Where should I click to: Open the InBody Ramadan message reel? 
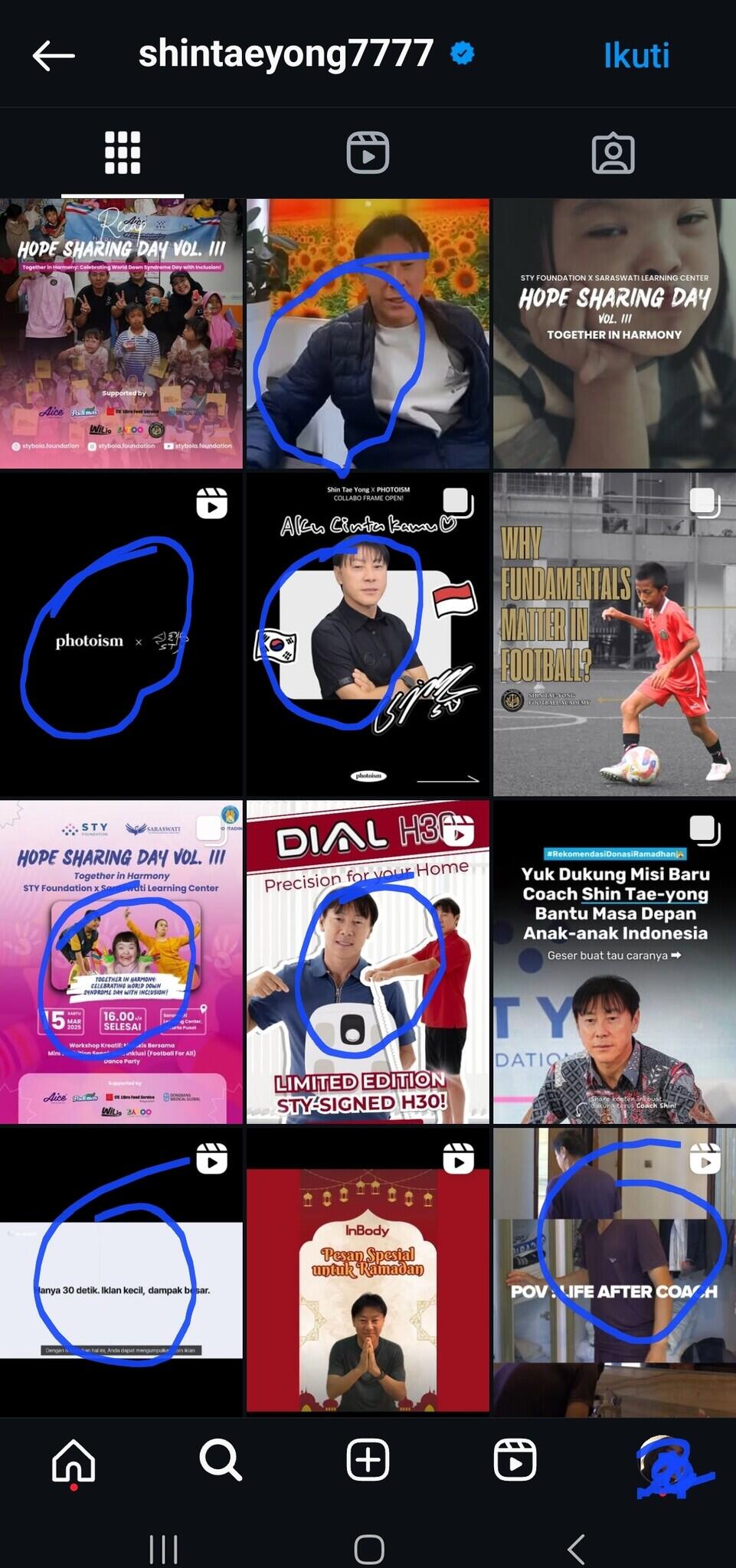tap(368, 1271)
